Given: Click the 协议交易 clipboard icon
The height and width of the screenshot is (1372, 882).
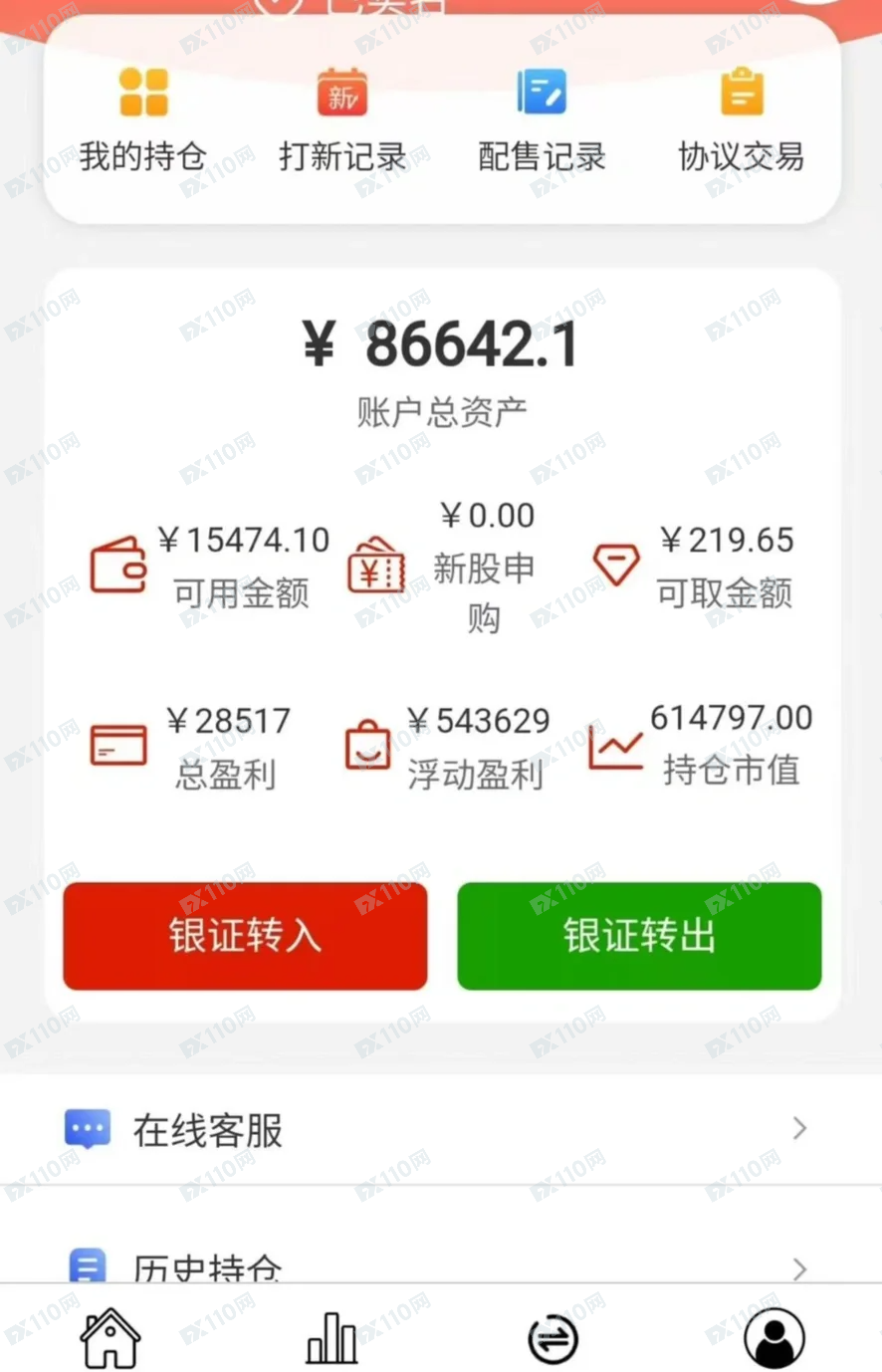Looking at the screenshot, I should coord(741,93).
